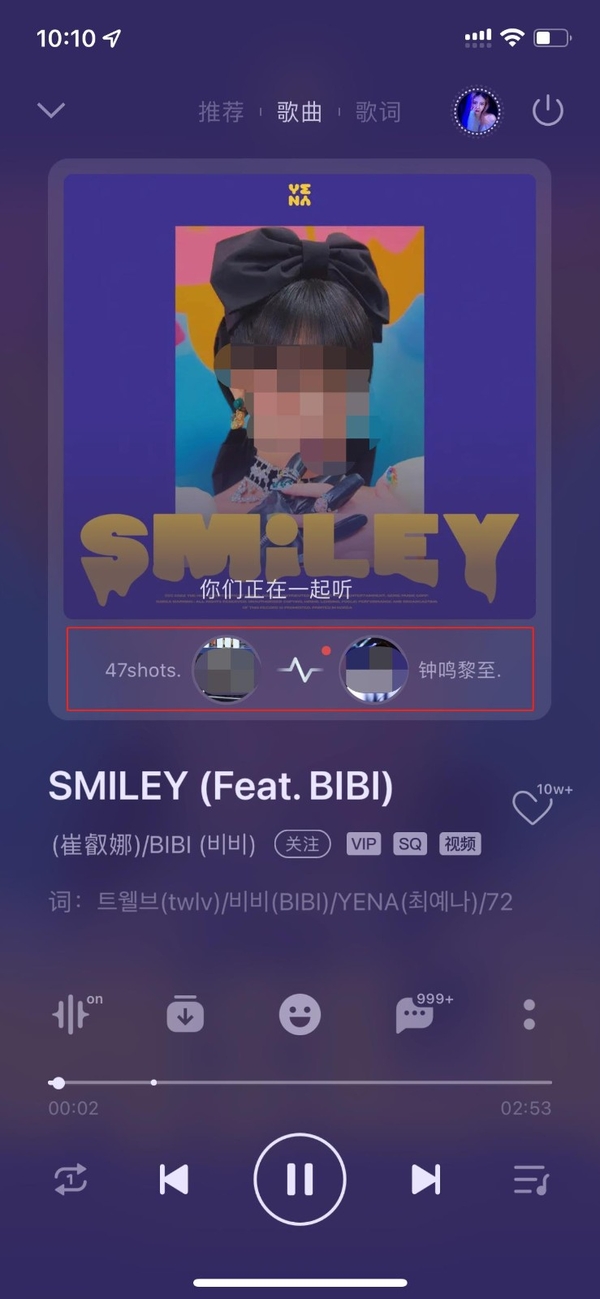Download this song
Viewport: 600px width, 1299px height.
tap(185, 1015)
